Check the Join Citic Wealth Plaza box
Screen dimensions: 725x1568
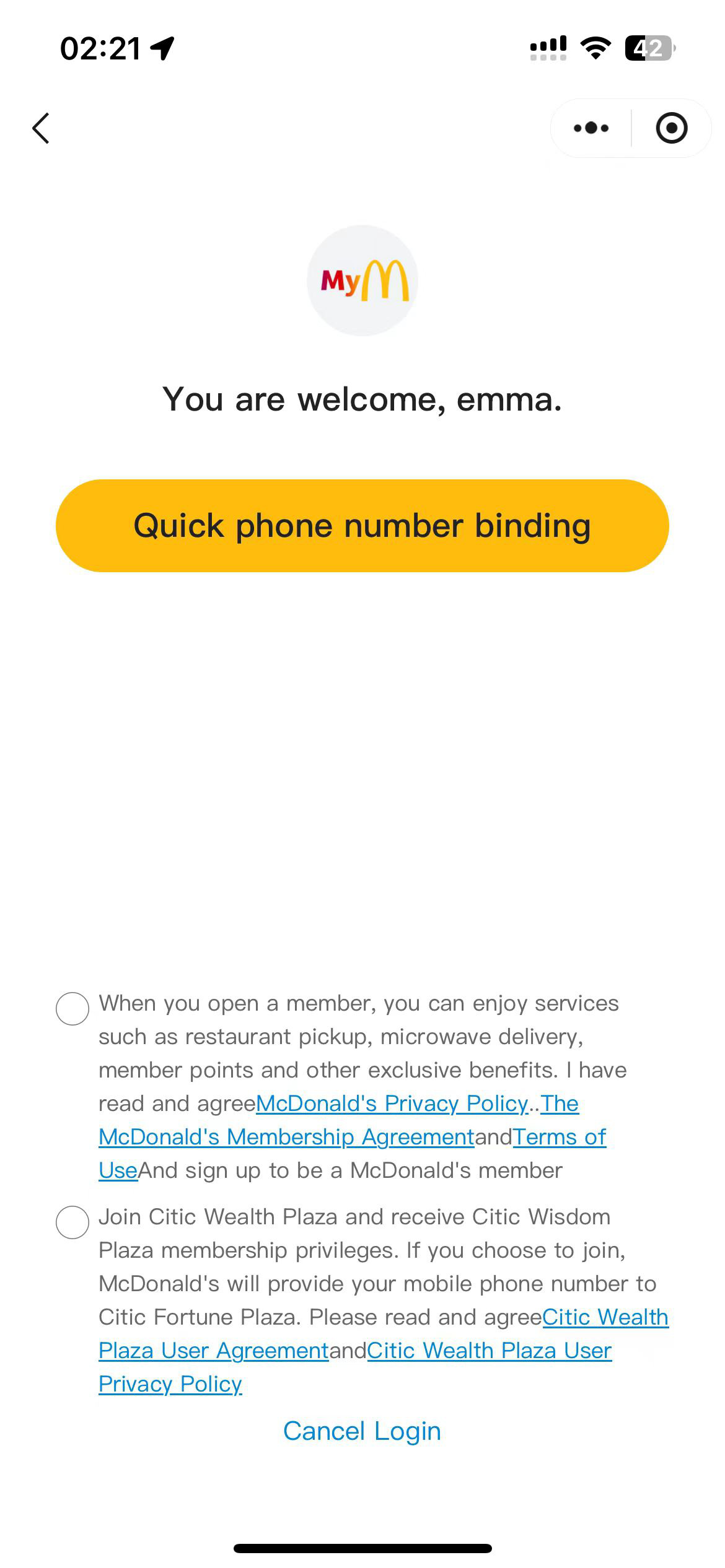[x=72, y=1222]
